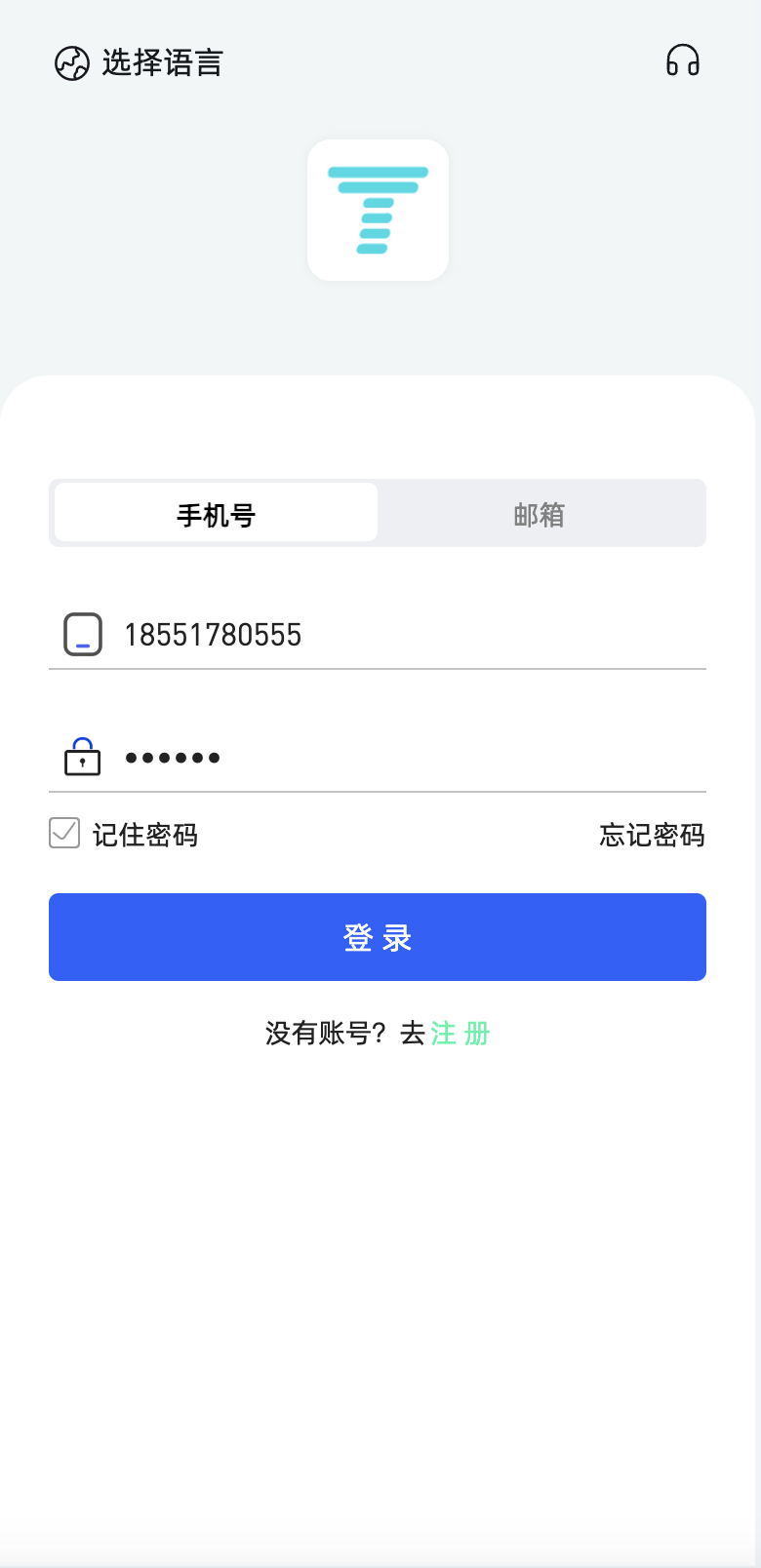The height and width of the screenshot is (1568, 761).
Task: Switch to the 邮箱 tab
Action: [541, 512]
